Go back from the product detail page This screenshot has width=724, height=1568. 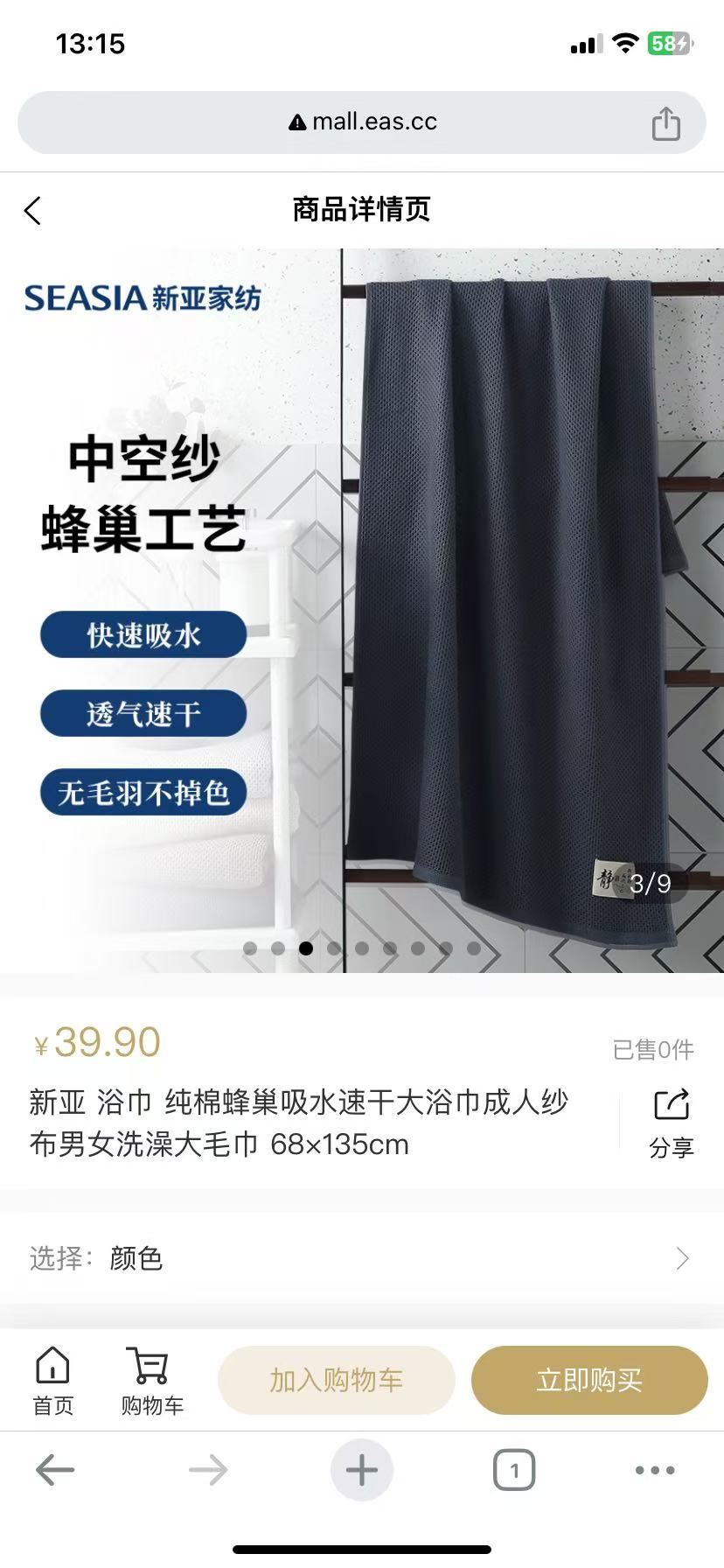(x=33, y=211)
